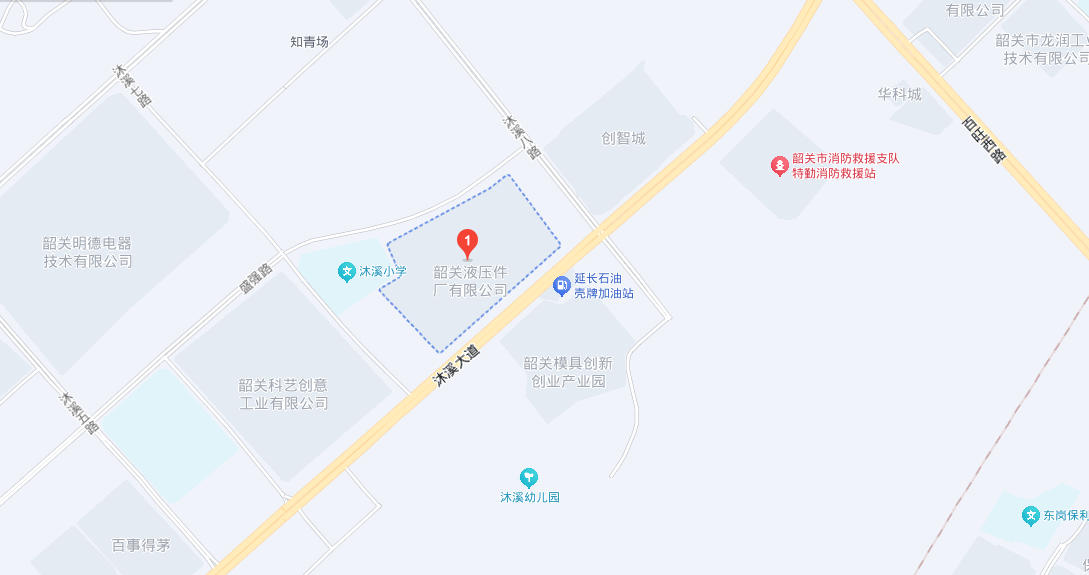This screenshot has width=1089, height=575.
Task: Select the 韶关市消防救援支队 fire station marker
Action: click(x=779, y=166)
